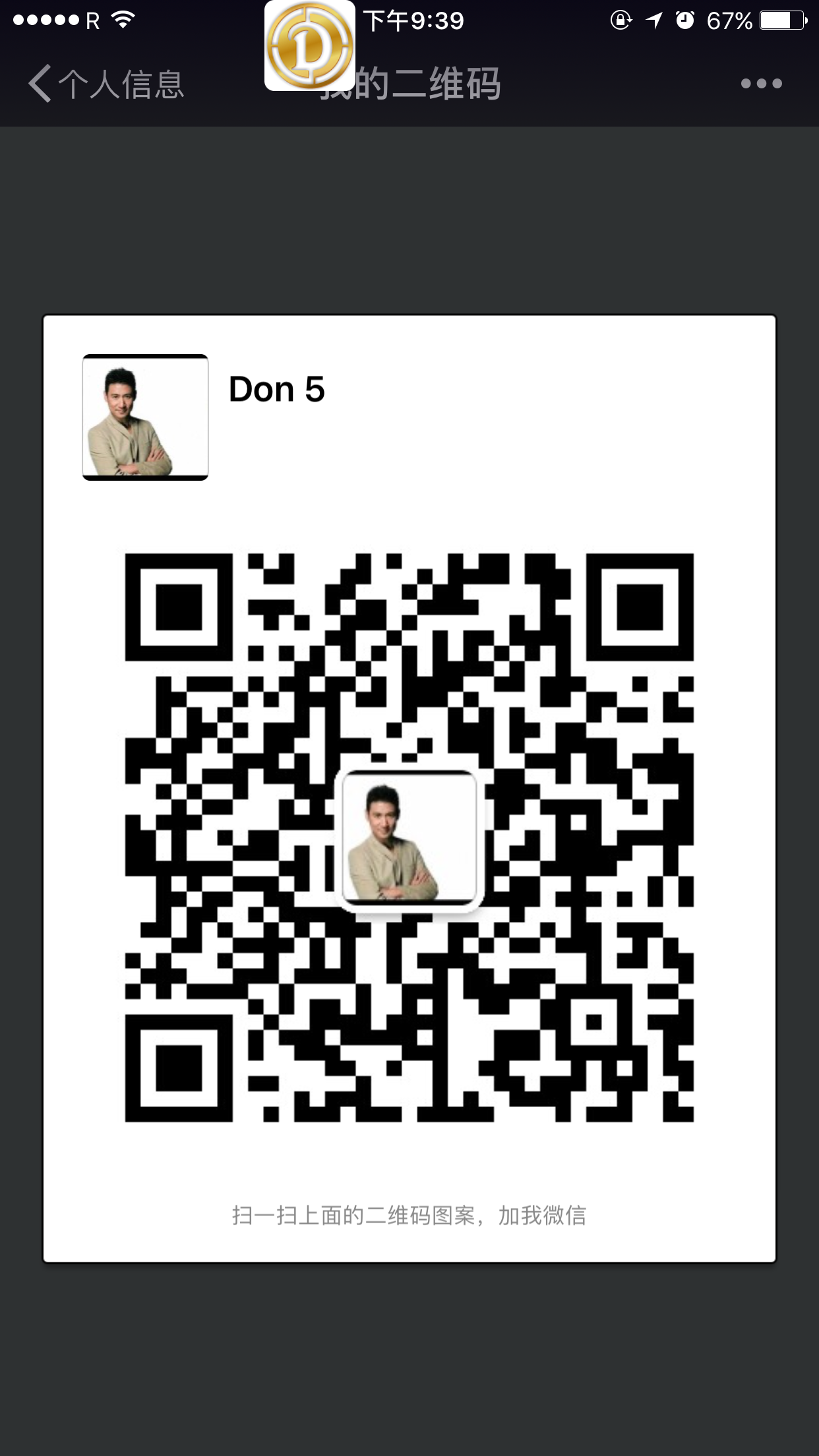The height and width of the screenshot is (1456, 819).
Task: Tap the orientation lock icon
Action: [x=621, y=20]
